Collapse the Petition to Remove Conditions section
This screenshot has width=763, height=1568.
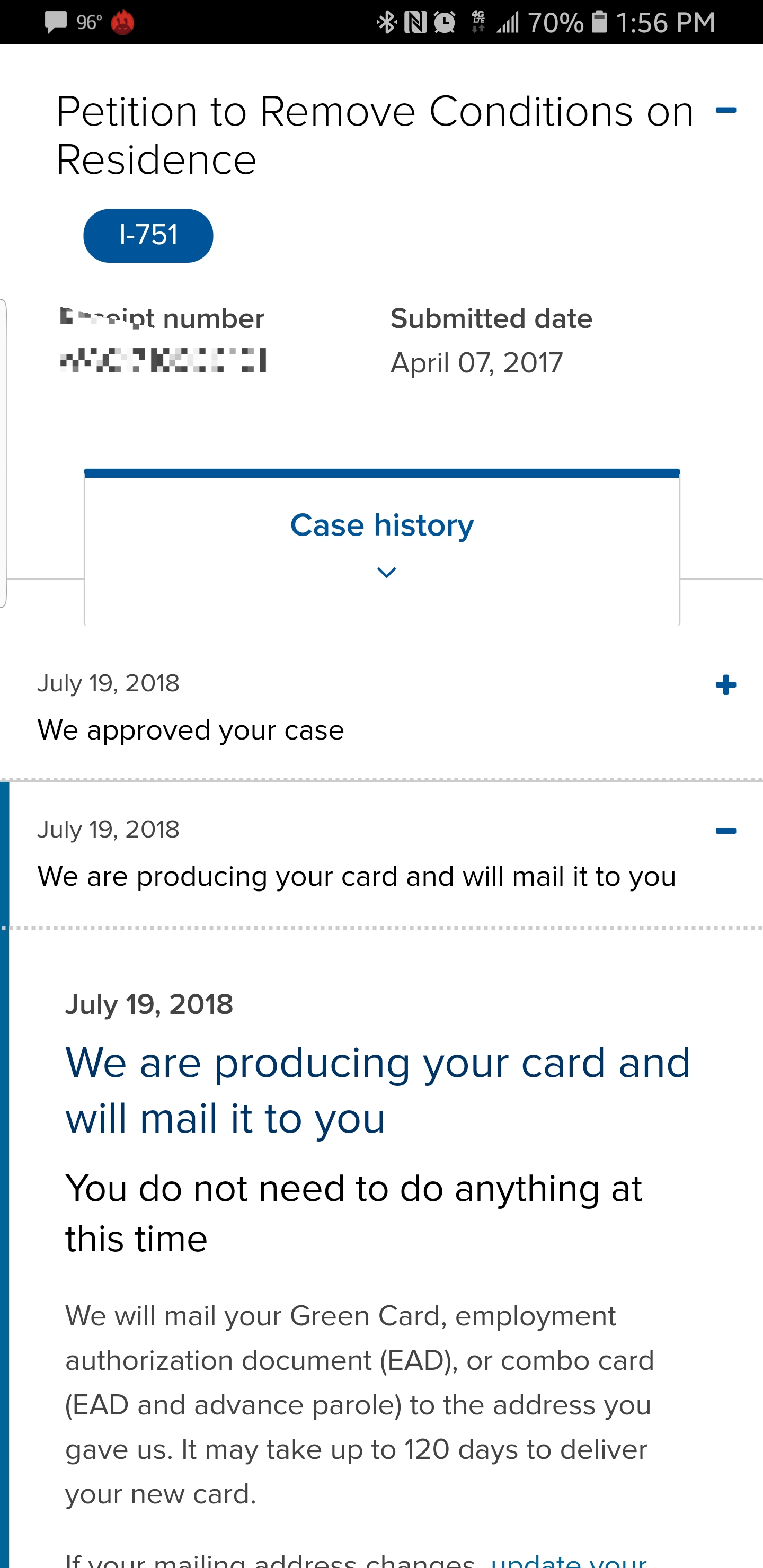[x=725, y=111]
